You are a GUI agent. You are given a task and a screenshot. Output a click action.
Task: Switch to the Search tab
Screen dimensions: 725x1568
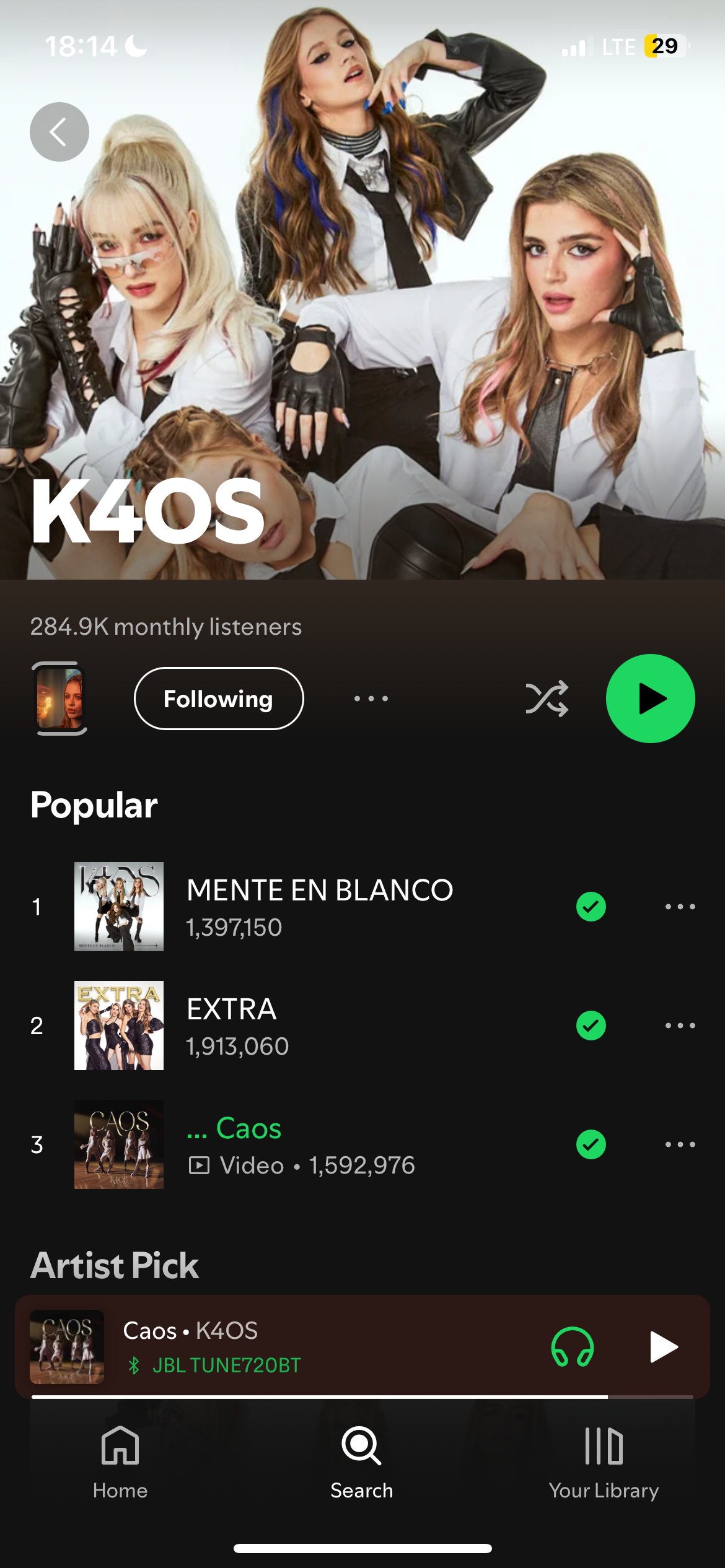point(362,1463)
